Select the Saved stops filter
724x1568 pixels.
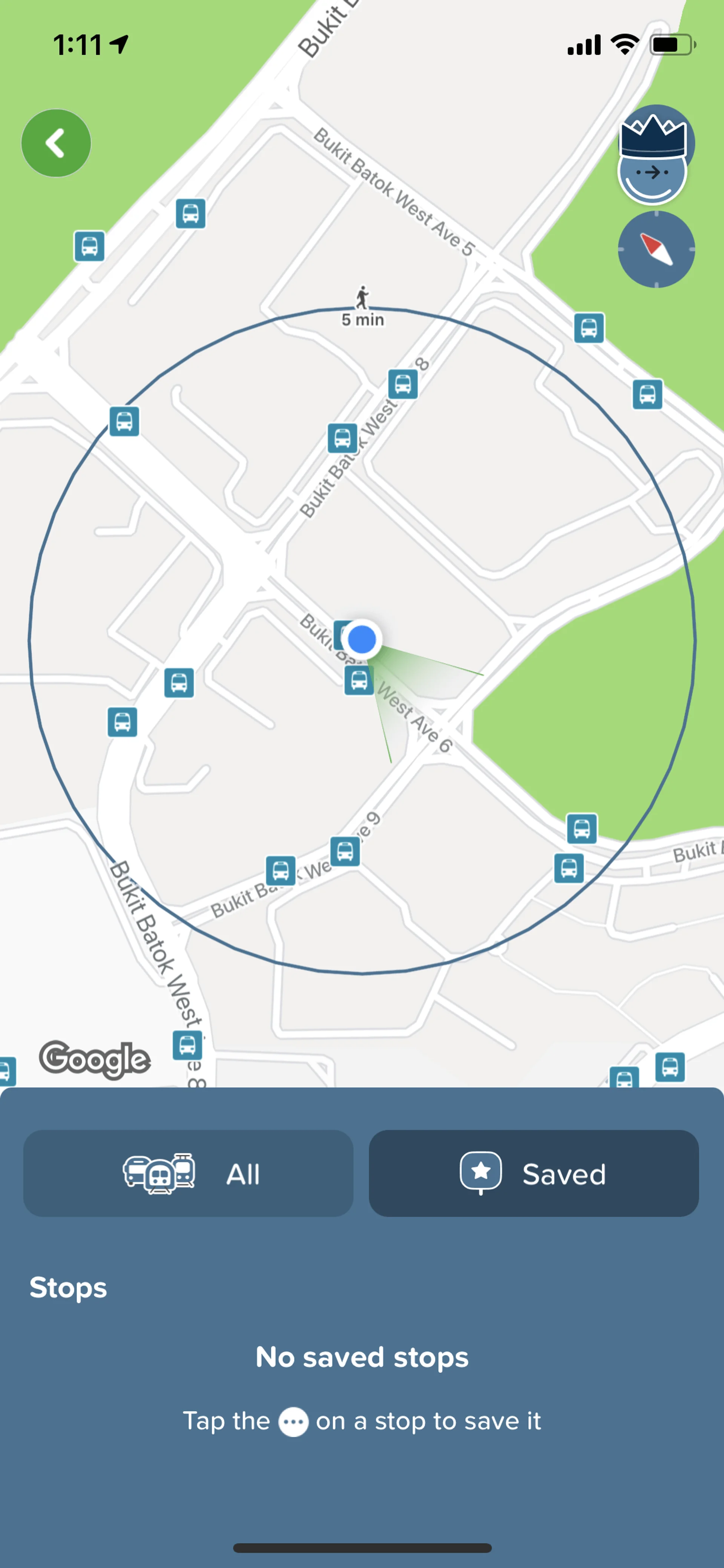pyautogui.click(x=533, y=1173)
